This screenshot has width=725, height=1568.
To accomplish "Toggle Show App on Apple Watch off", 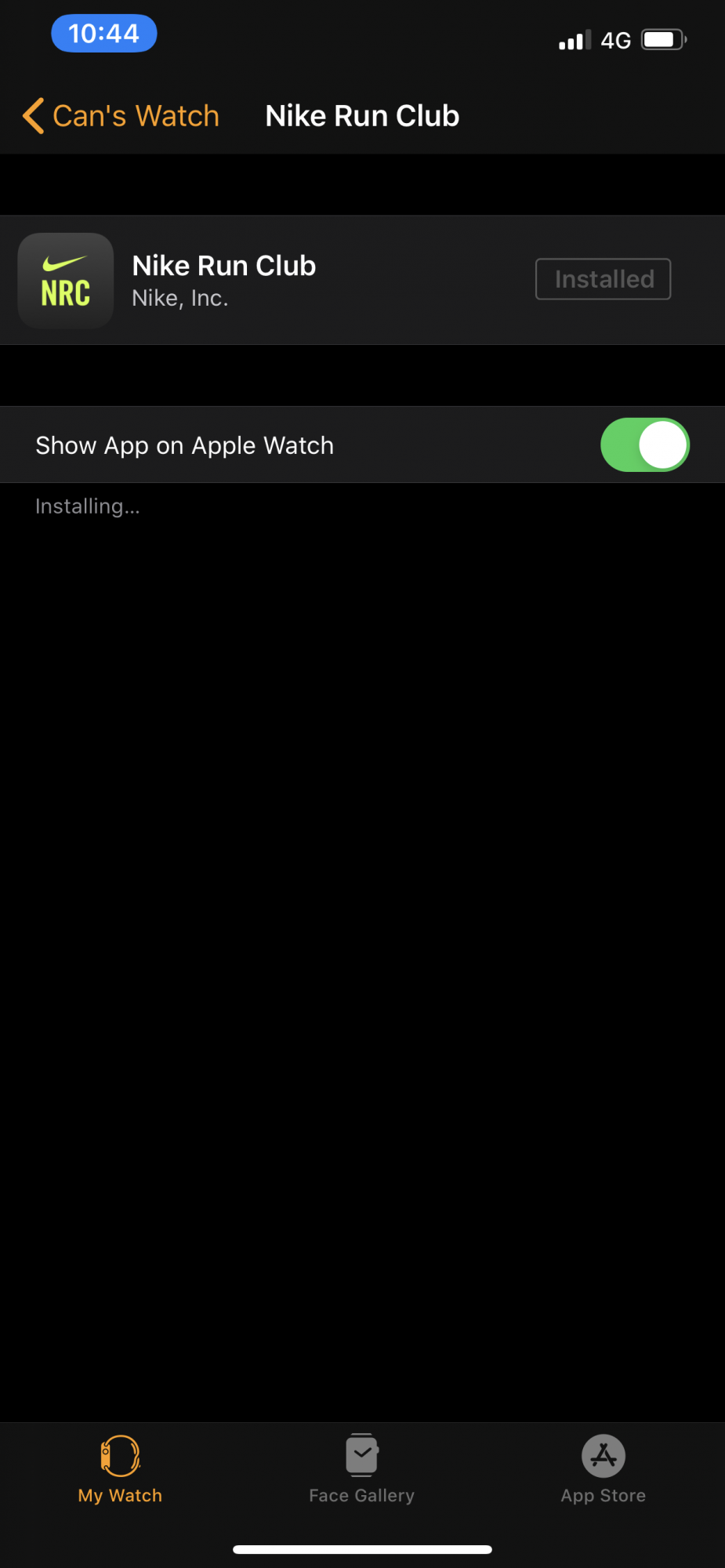I will [x=644, y=445].
